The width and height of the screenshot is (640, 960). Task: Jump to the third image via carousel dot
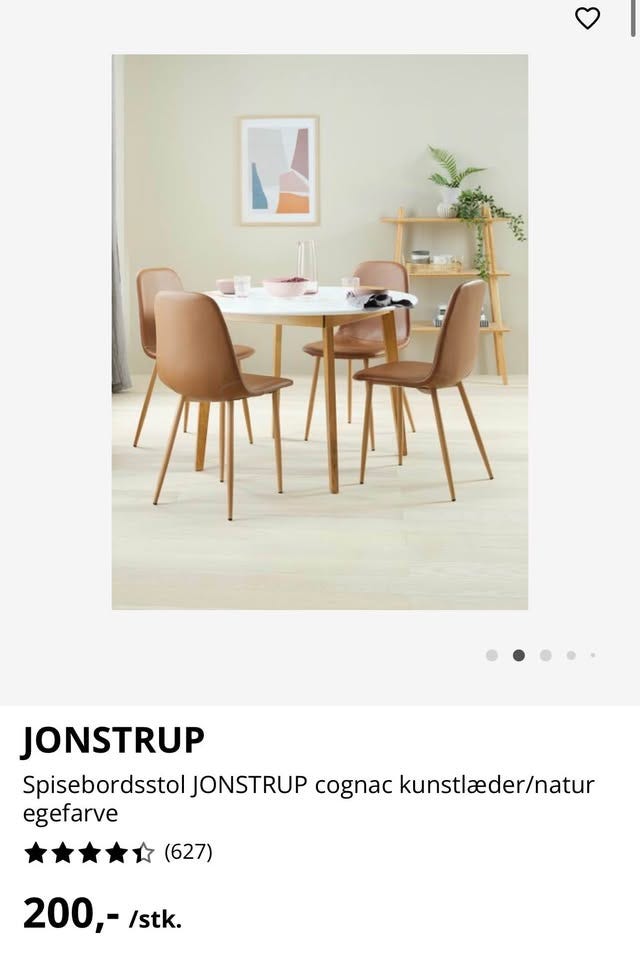tap(545, 655)
